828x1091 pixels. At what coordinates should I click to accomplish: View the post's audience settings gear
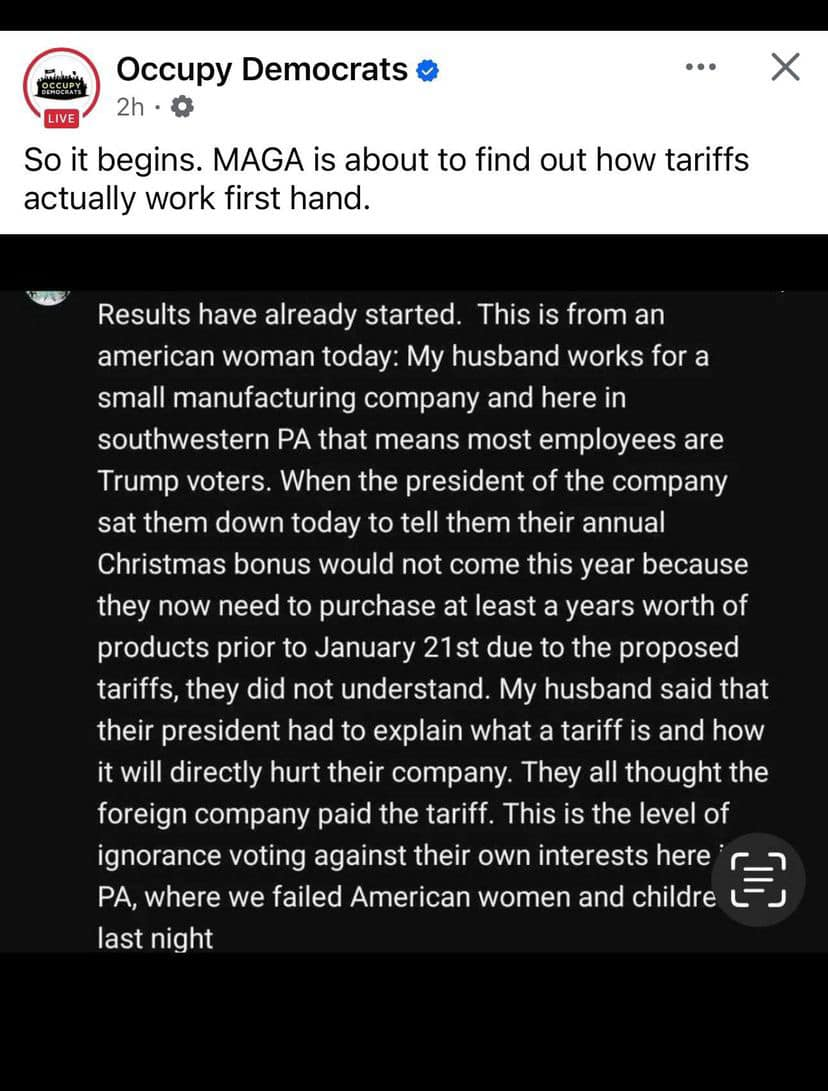point(183,108)
